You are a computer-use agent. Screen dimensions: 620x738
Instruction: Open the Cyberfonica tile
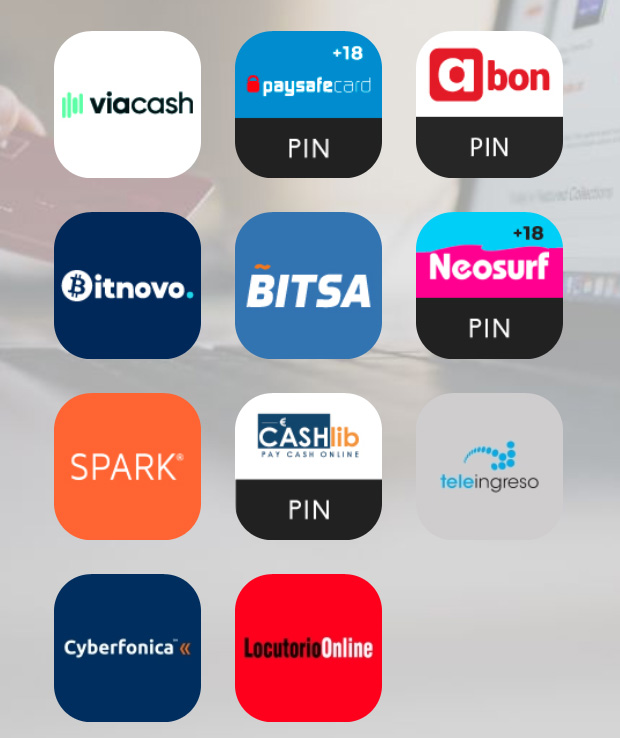point(127,647)
